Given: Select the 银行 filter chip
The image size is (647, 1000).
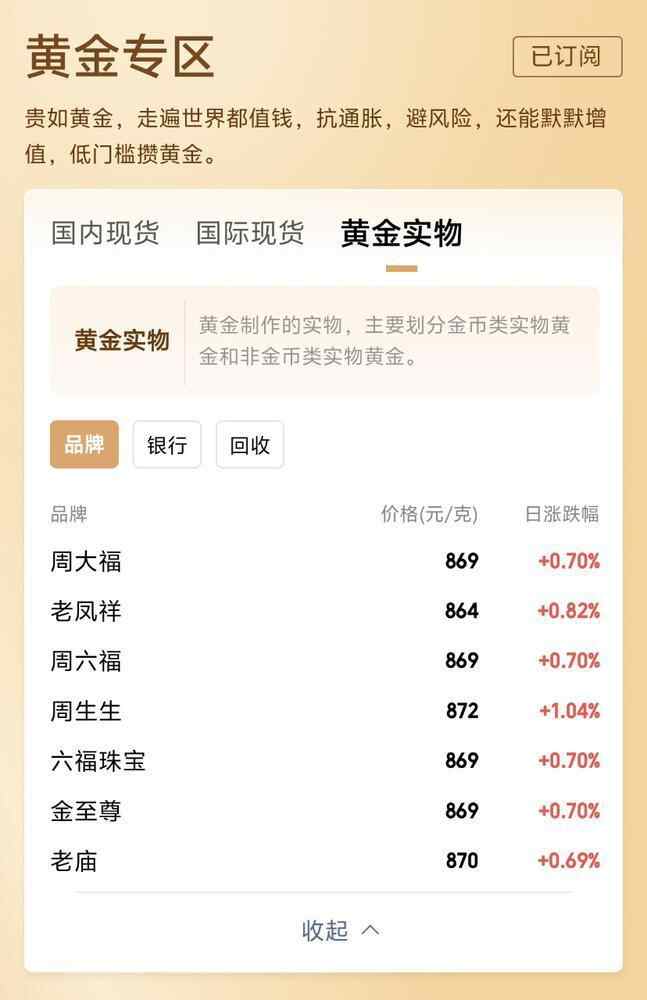Looking at the screenshot, I should pyautogui.click(x=167, y=445).
